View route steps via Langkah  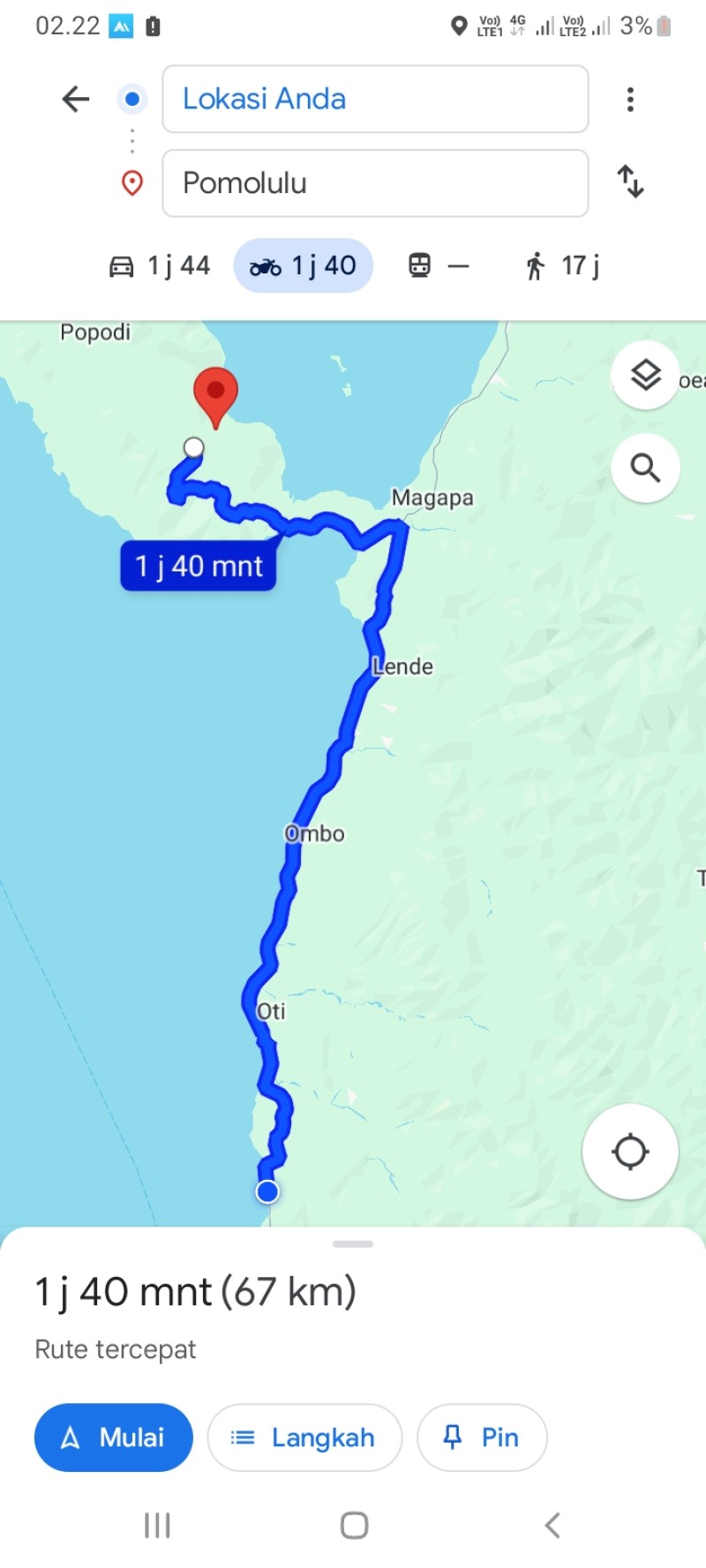304,1437
